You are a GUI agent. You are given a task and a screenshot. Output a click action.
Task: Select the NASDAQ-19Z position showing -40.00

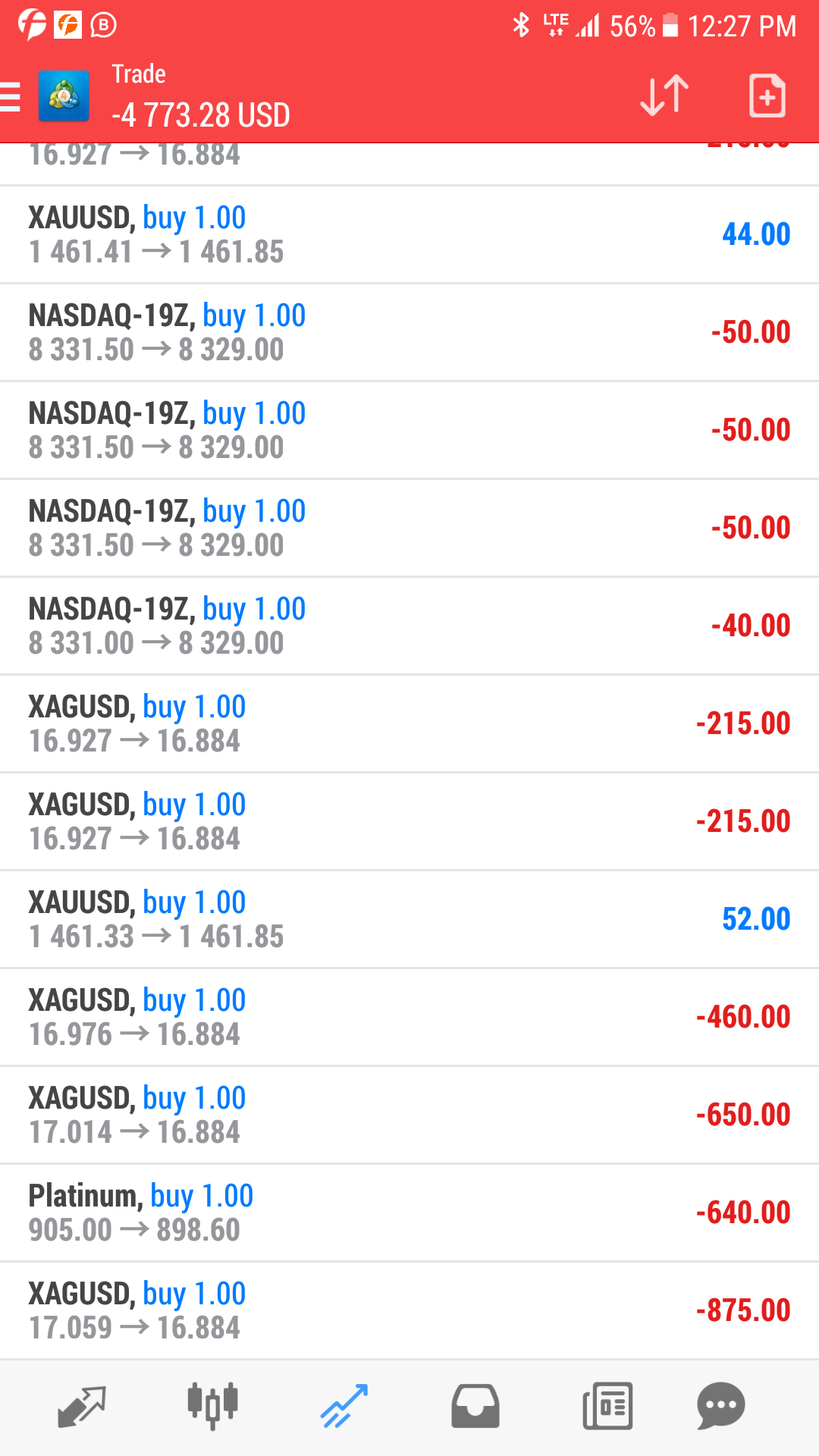tap(409, 626)
